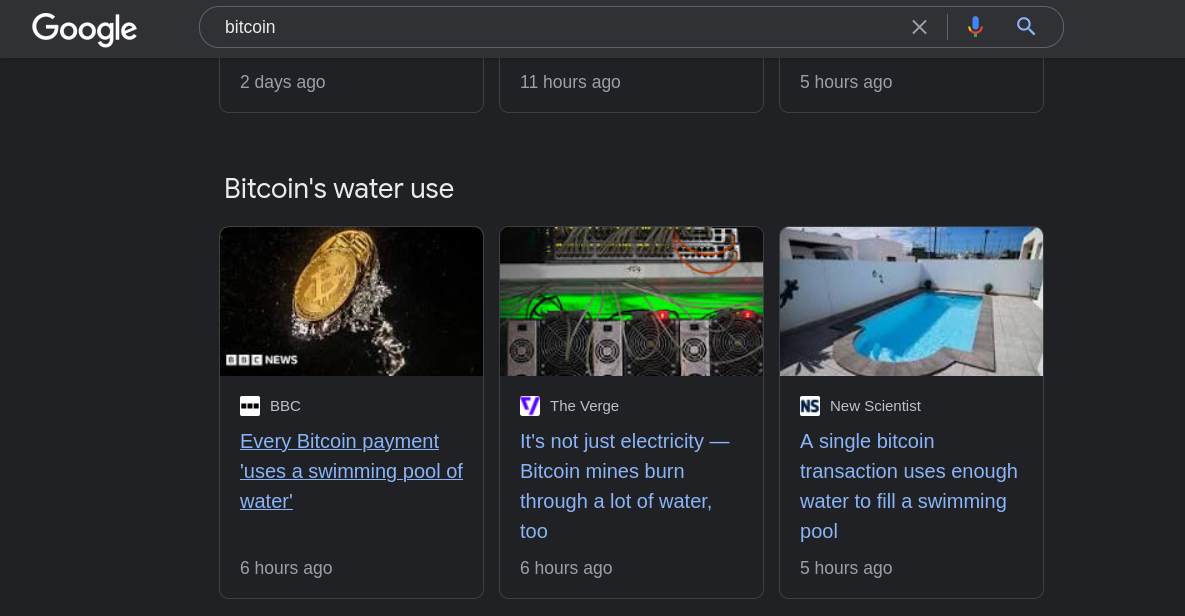Start voice search with the microphone

pyautogui.click(x=975, y=27)
